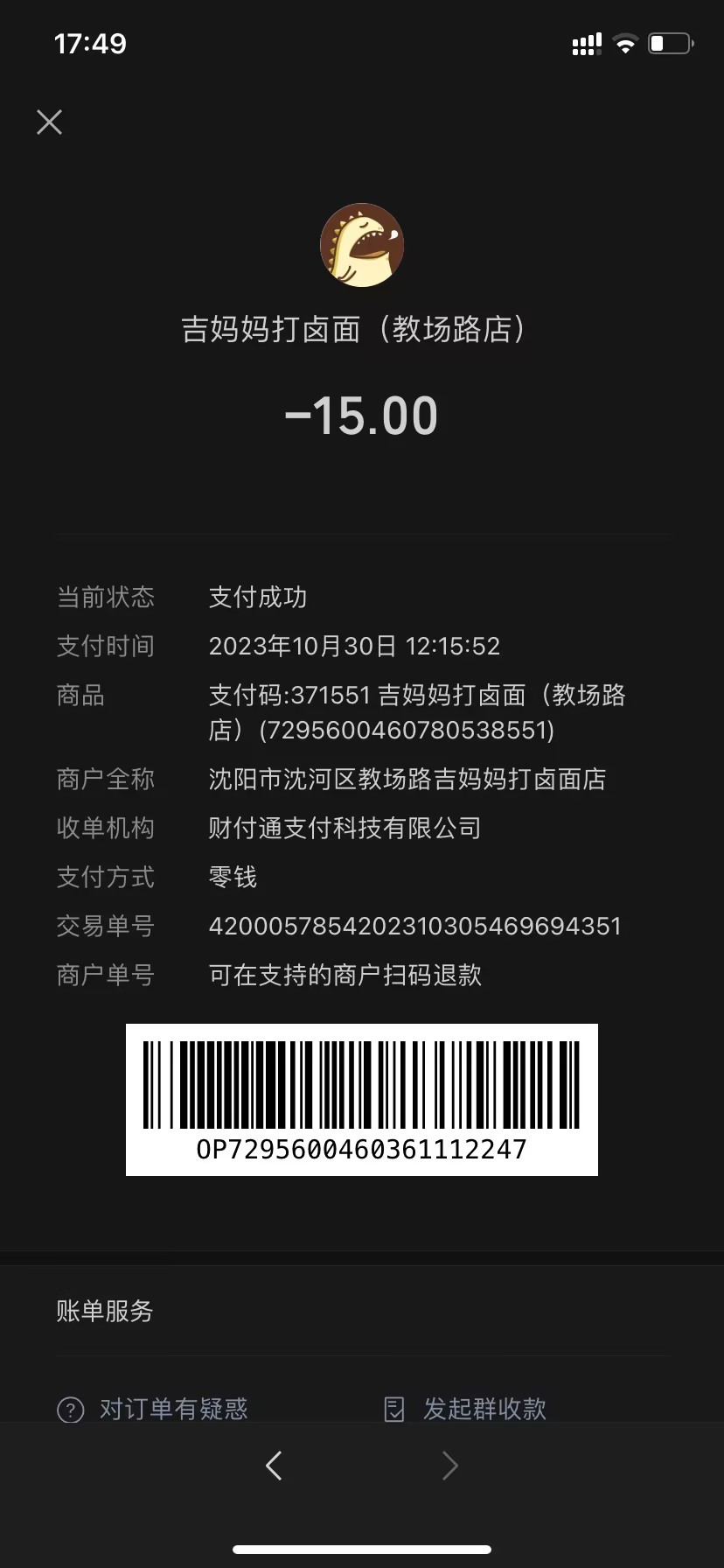Go back with the bottom left arrow

pos(274,1466)
